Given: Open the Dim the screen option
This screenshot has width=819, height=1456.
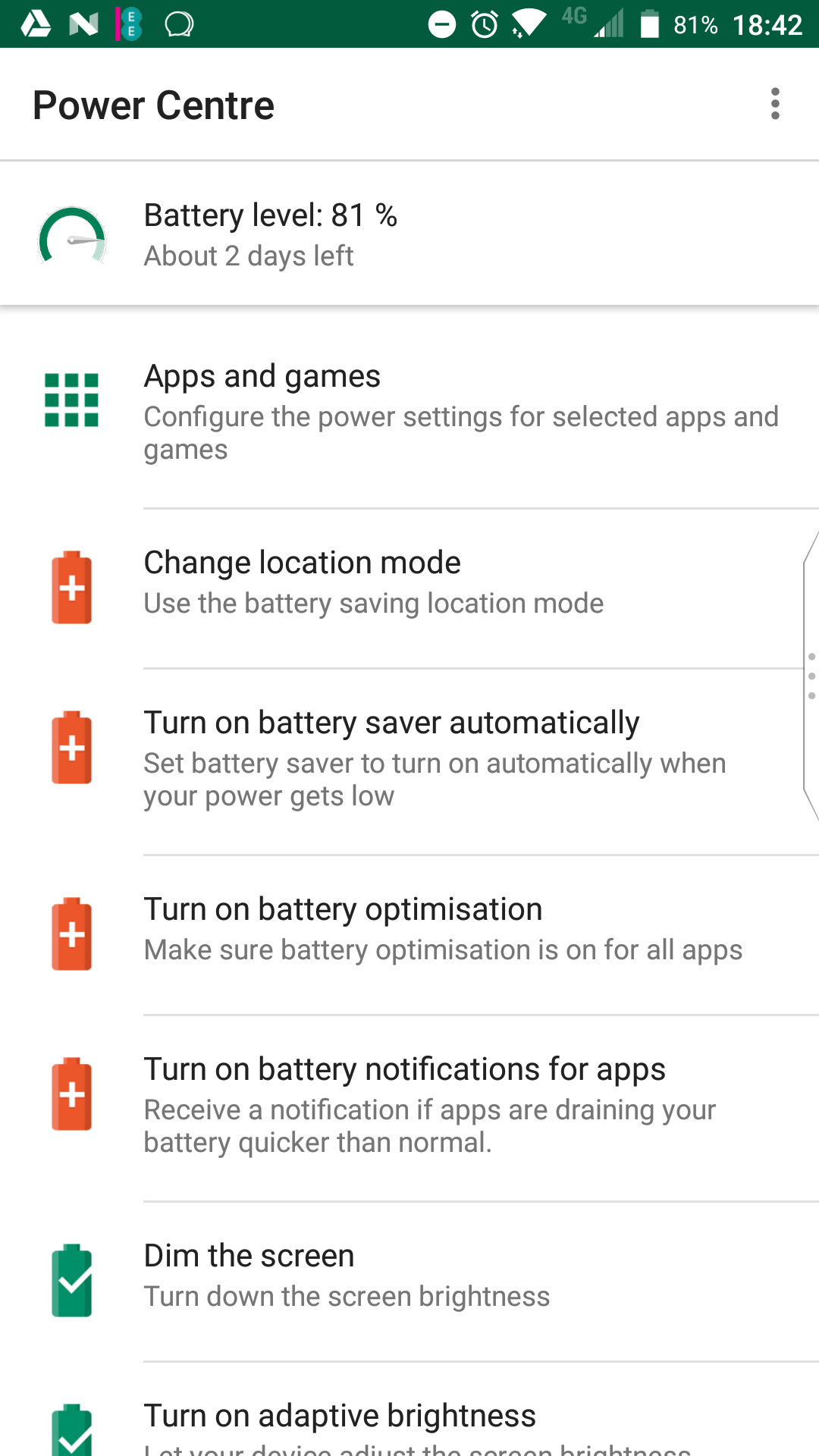Looking at the screenshot, I should [x=409, y=1282].
